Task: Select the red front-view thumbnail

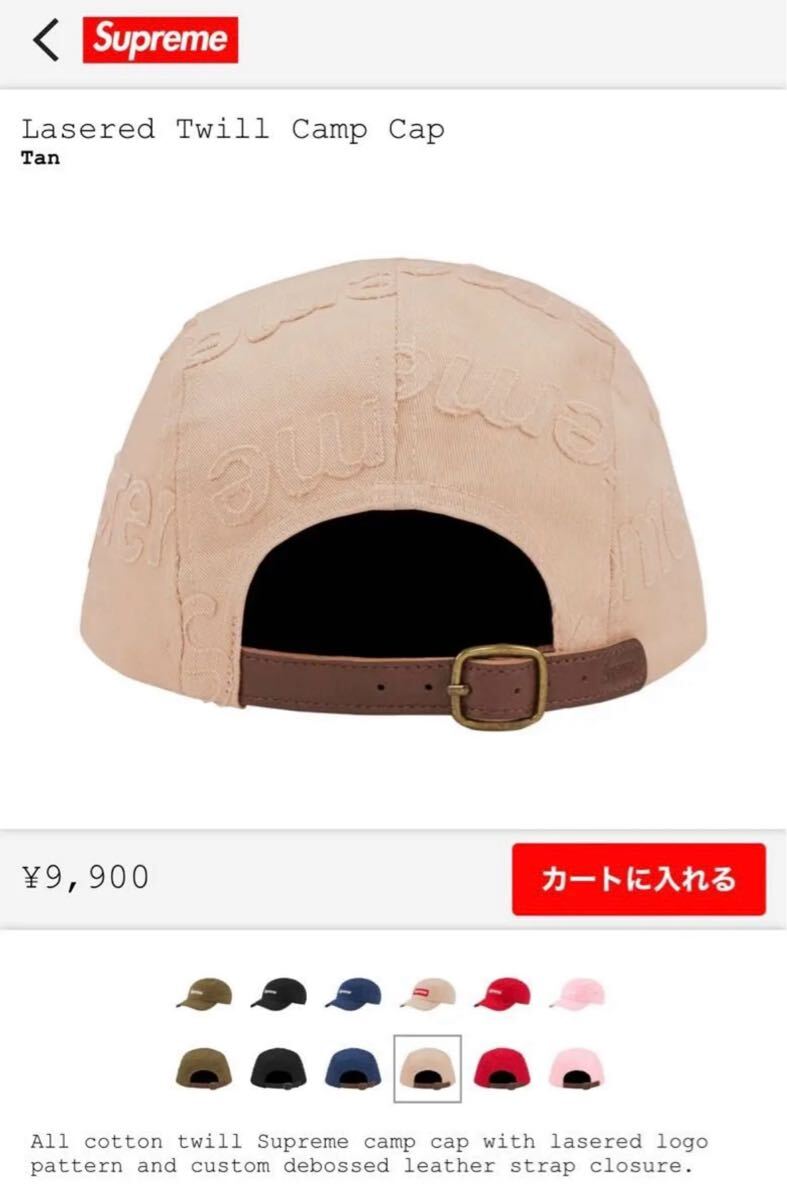Action: click(x=502, y=993)
